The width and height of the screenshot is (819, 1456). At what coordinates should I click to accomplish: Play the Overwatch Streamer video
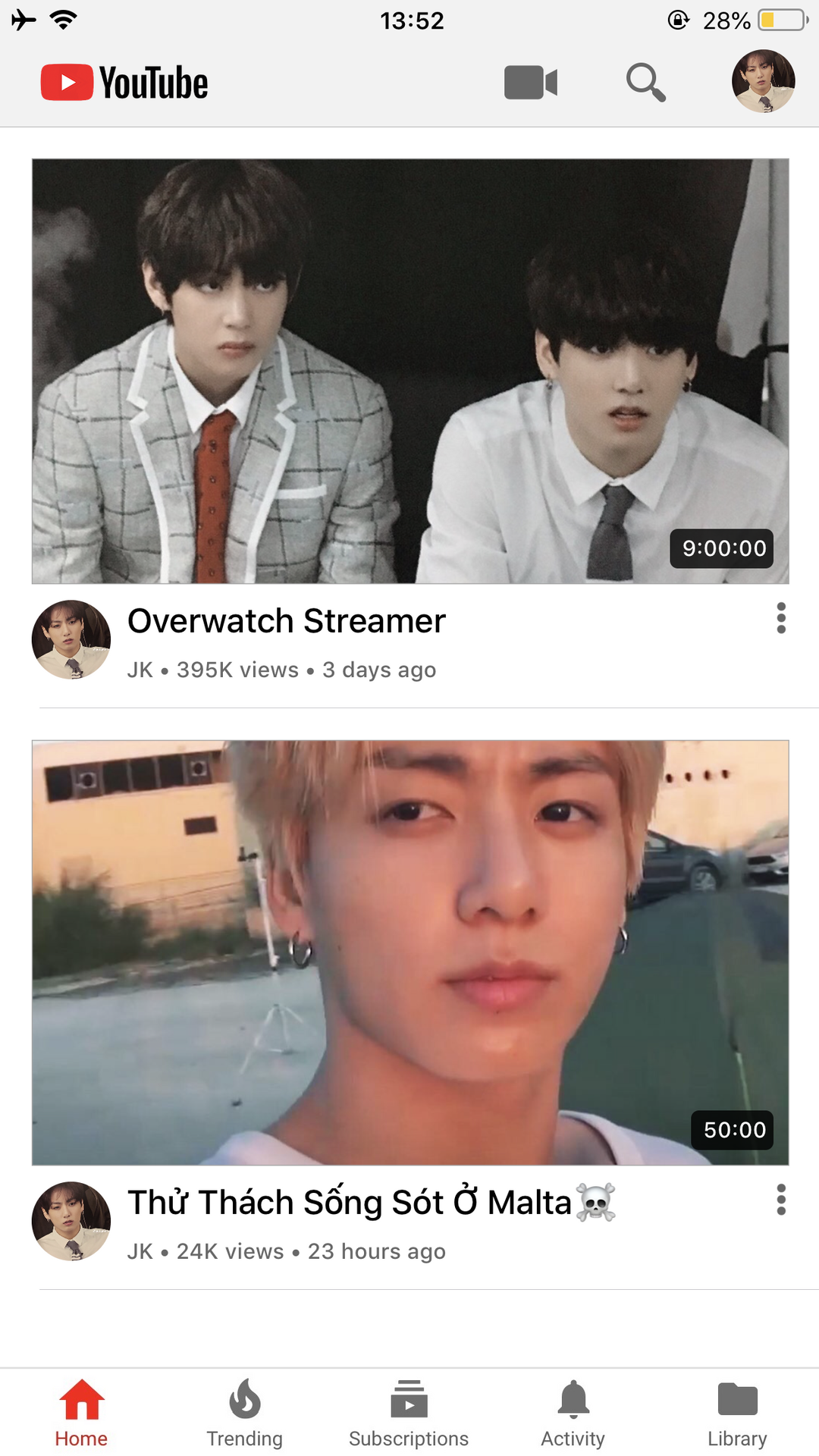click(410, 371)
